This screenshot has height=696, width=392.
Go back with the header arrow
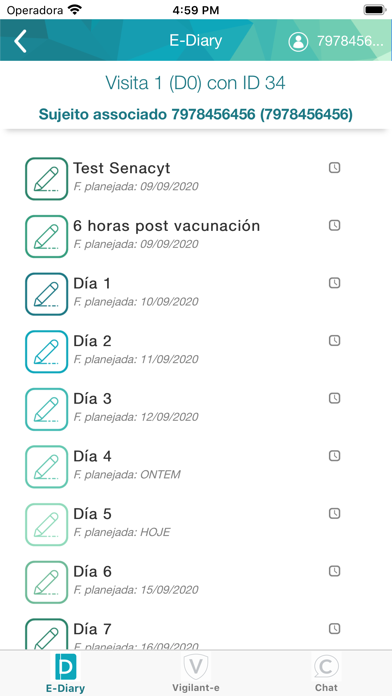(20, 41)
